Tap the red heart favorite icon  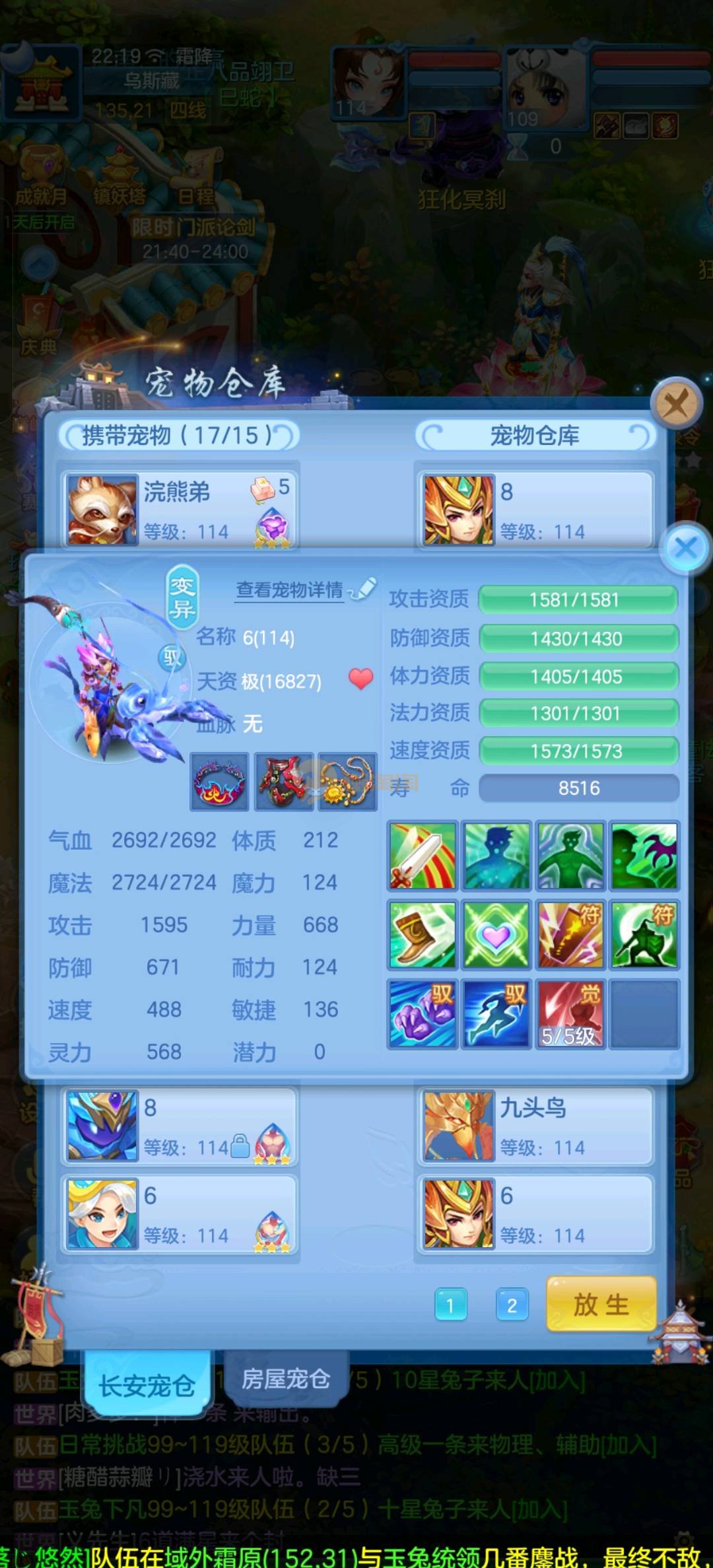(360, 679)
